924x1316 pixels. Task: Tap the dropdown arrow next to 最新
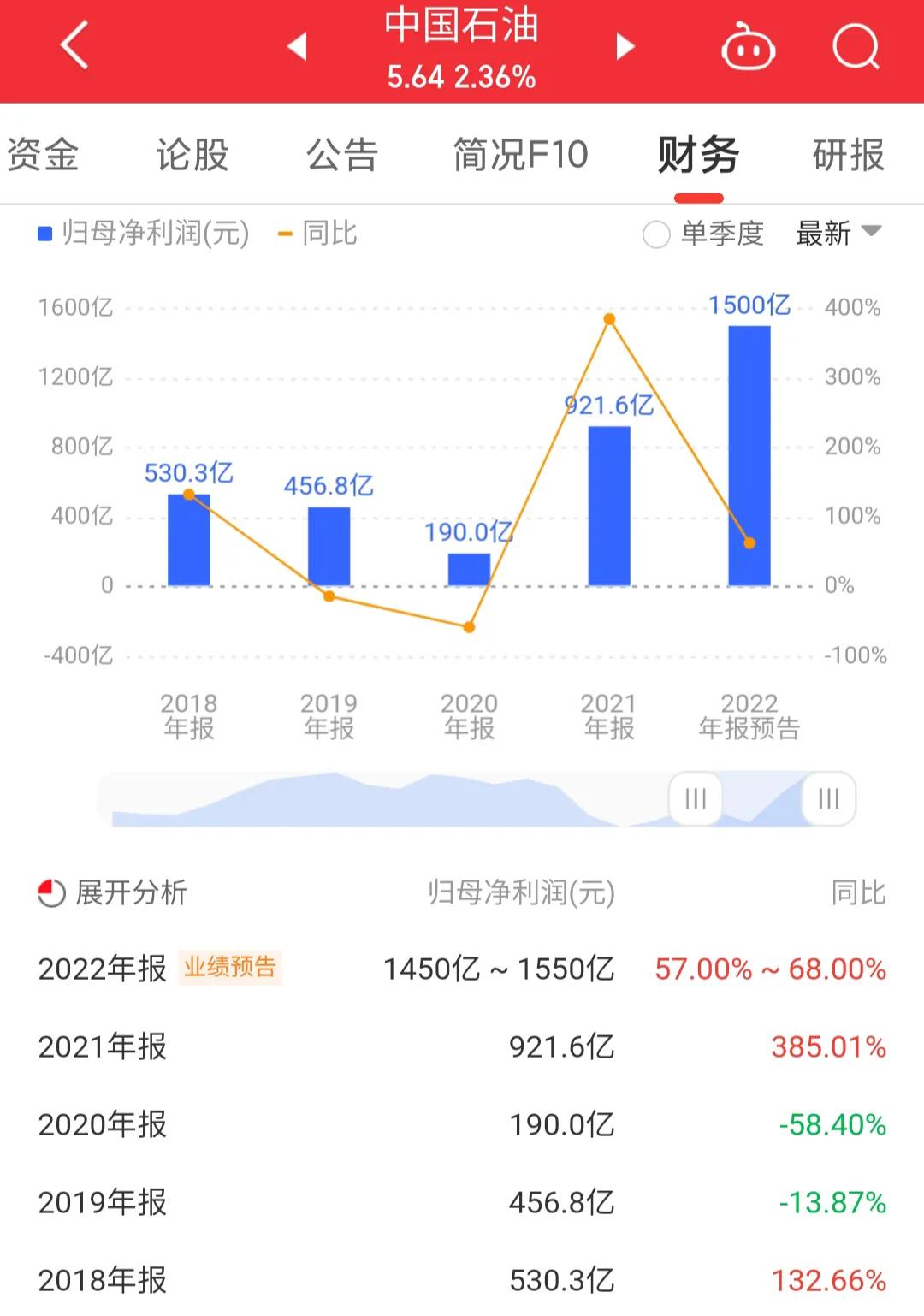point(872,233)
